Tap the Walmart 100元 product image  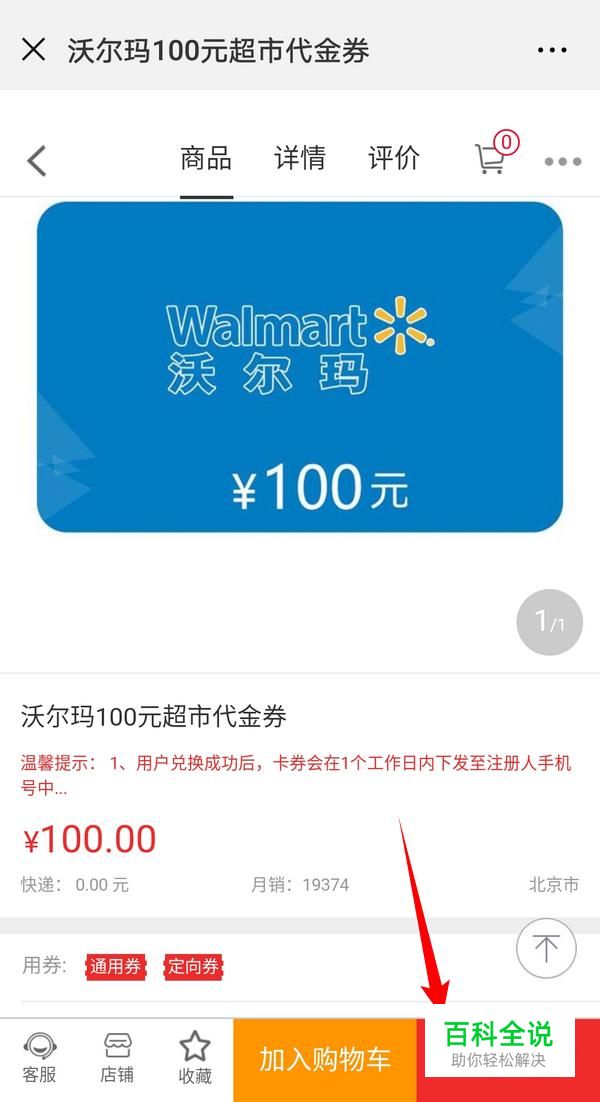click(x=300, y=367)
